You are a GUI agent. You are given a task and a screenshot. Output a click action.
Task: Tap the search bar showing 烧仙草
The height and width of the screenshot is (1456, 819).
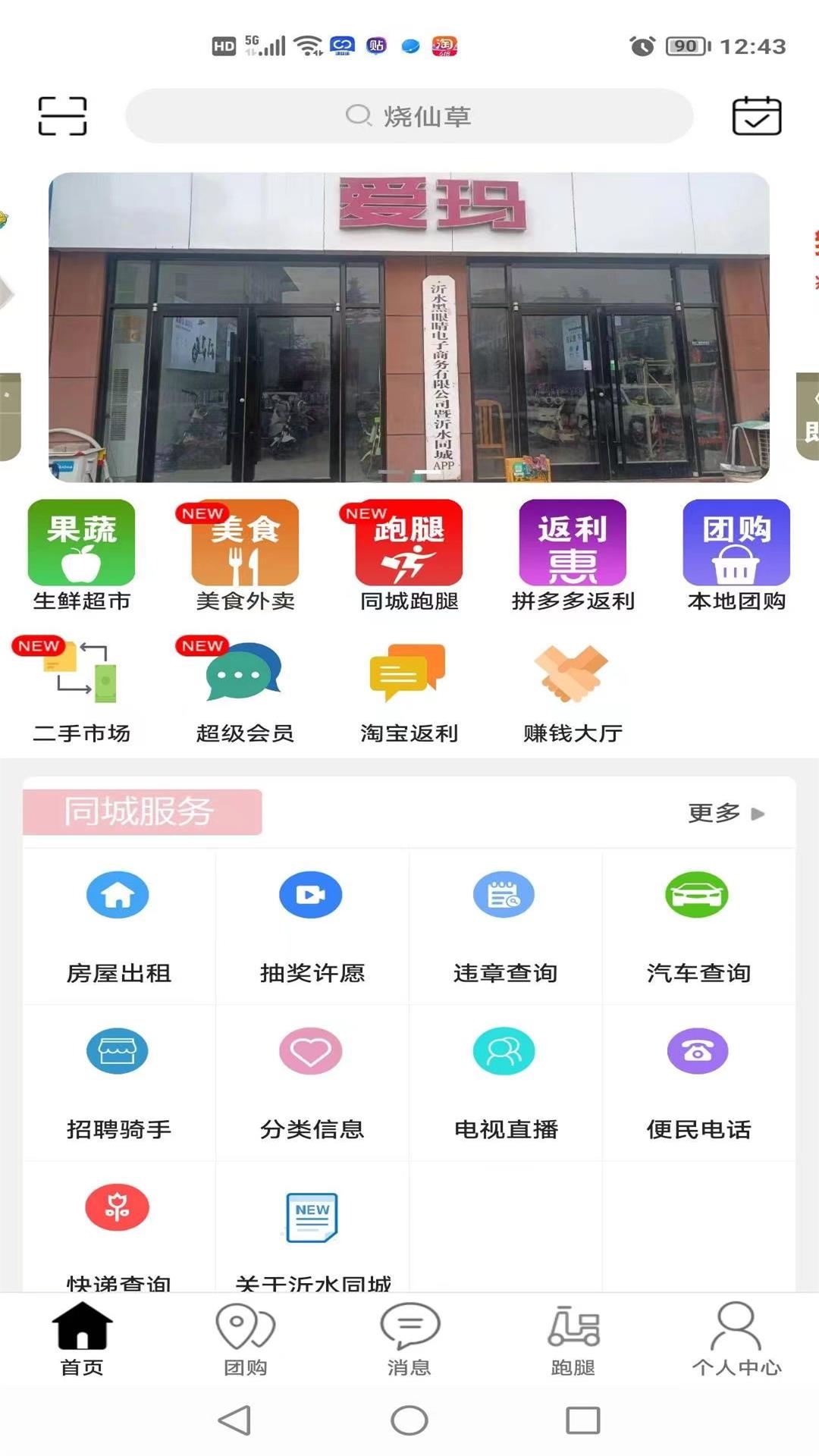click(409, 115)
